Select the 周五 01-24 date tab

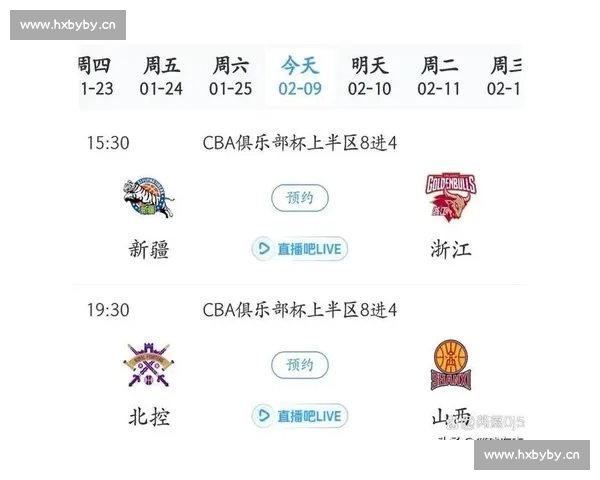pyautogui.click(x=161, y=77)
